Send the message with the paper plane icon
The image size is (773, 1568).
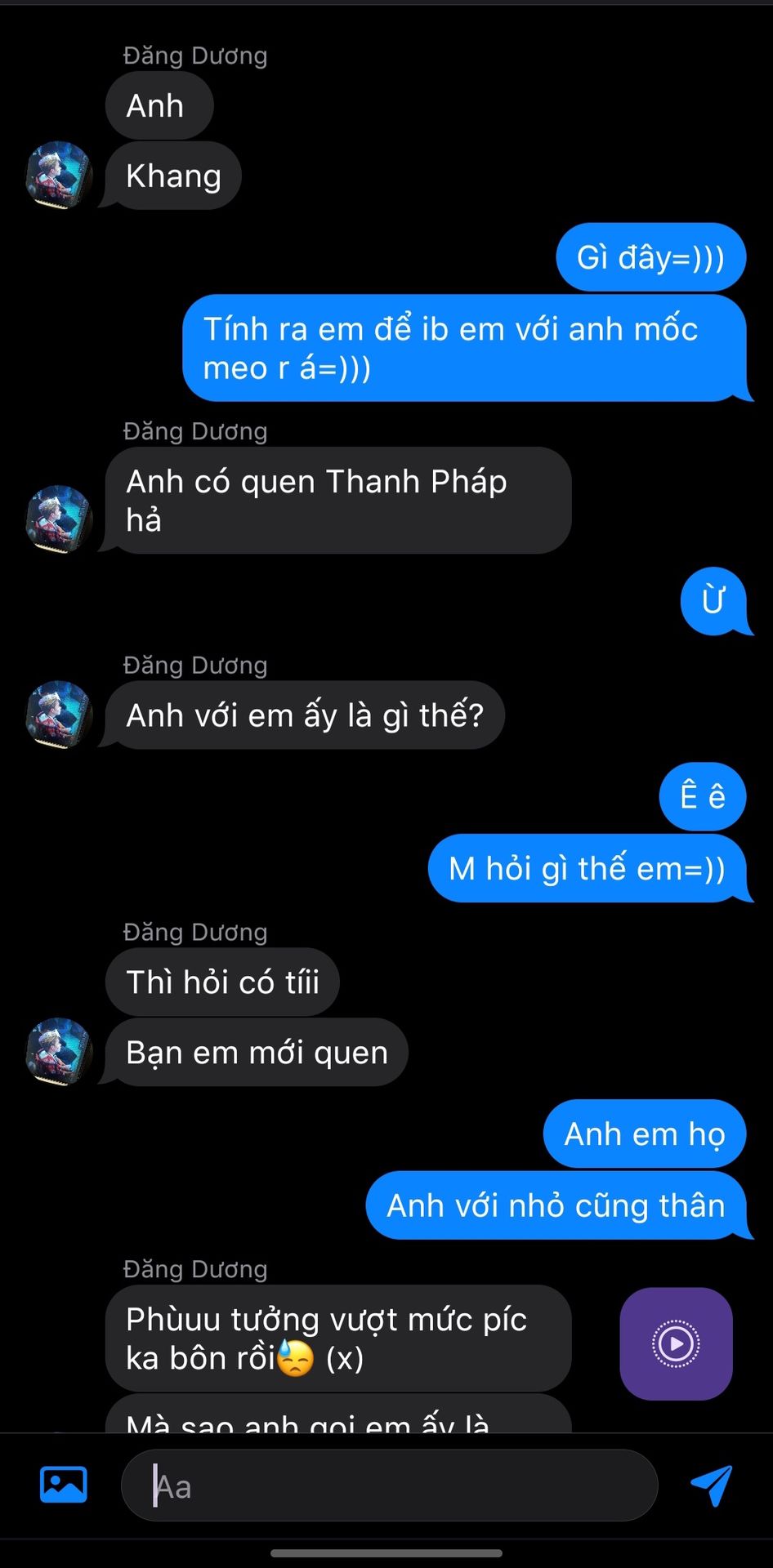tap(711, 1485)
